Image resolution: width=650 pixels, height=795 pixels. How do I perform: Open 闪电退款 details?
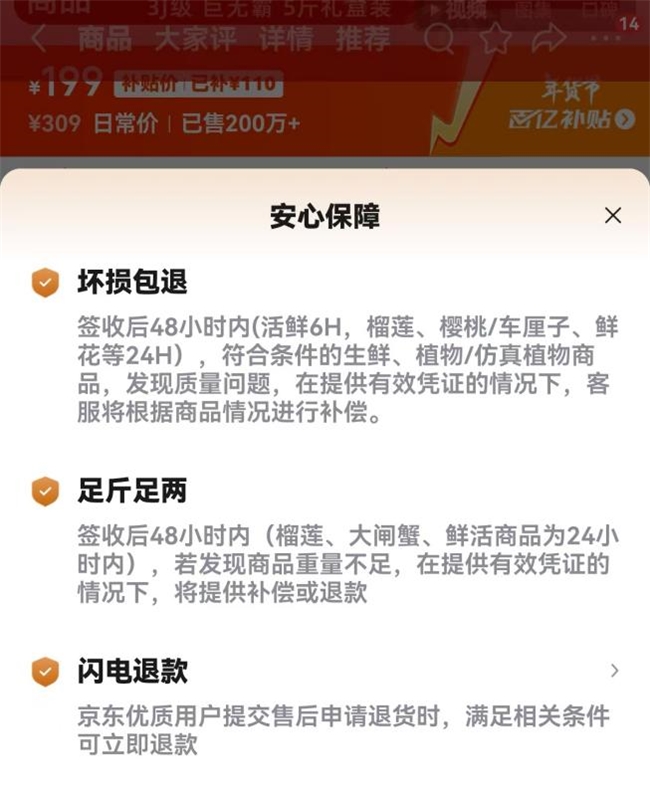coord(614,670)
